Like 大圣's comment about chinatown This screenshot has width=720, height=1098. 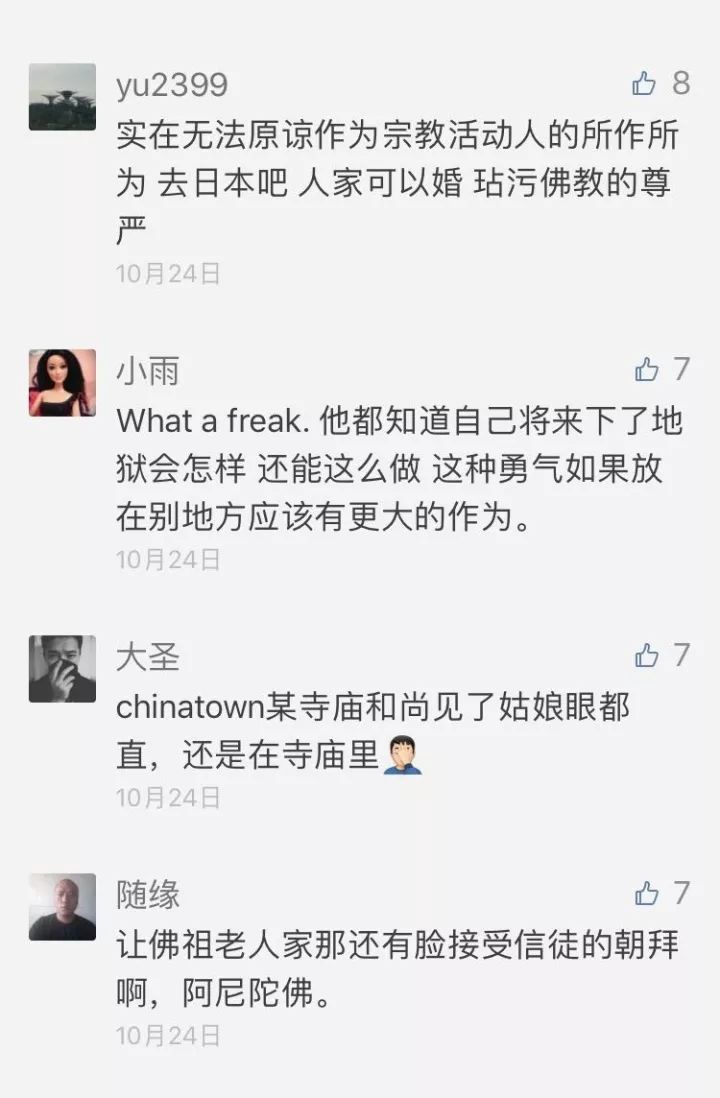click(x=647, y=656)
